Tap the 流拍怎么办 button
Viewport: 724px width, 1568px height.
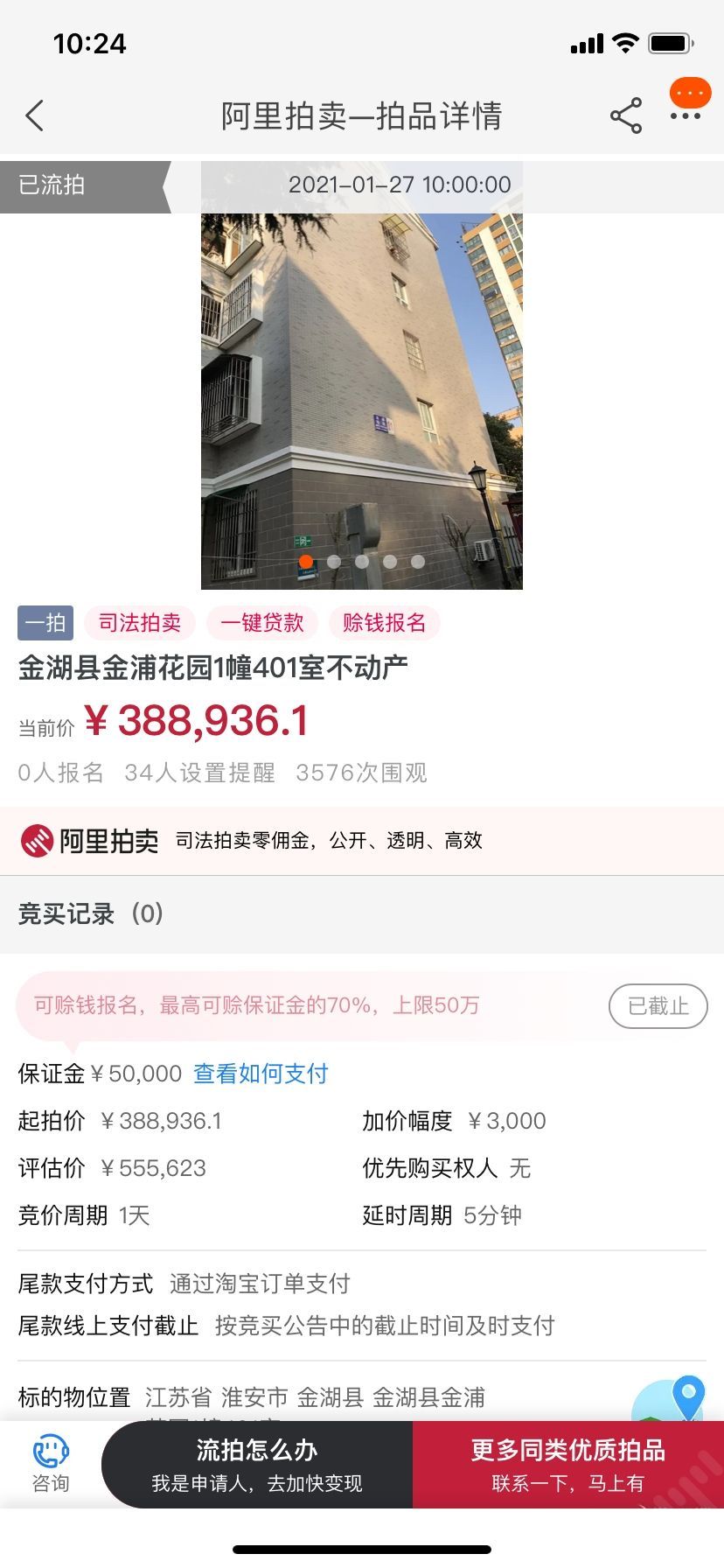[x=257, y=1464]
